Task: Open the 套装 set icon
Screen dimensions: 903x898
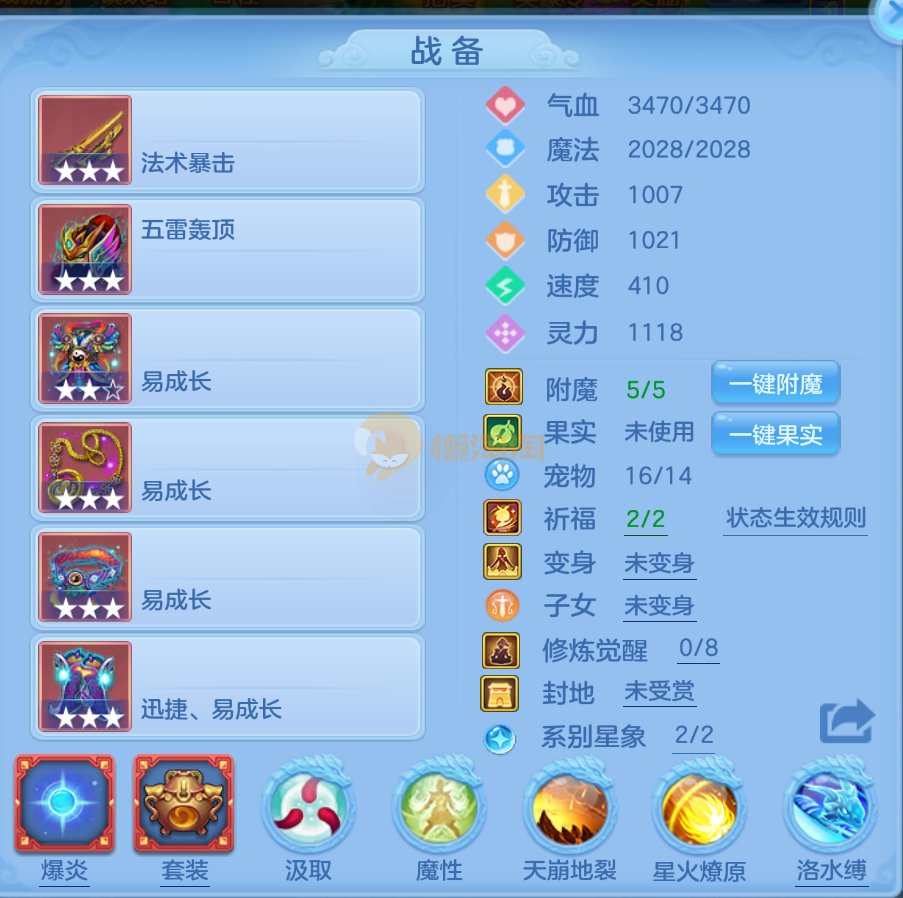Action: coord(184,805)
